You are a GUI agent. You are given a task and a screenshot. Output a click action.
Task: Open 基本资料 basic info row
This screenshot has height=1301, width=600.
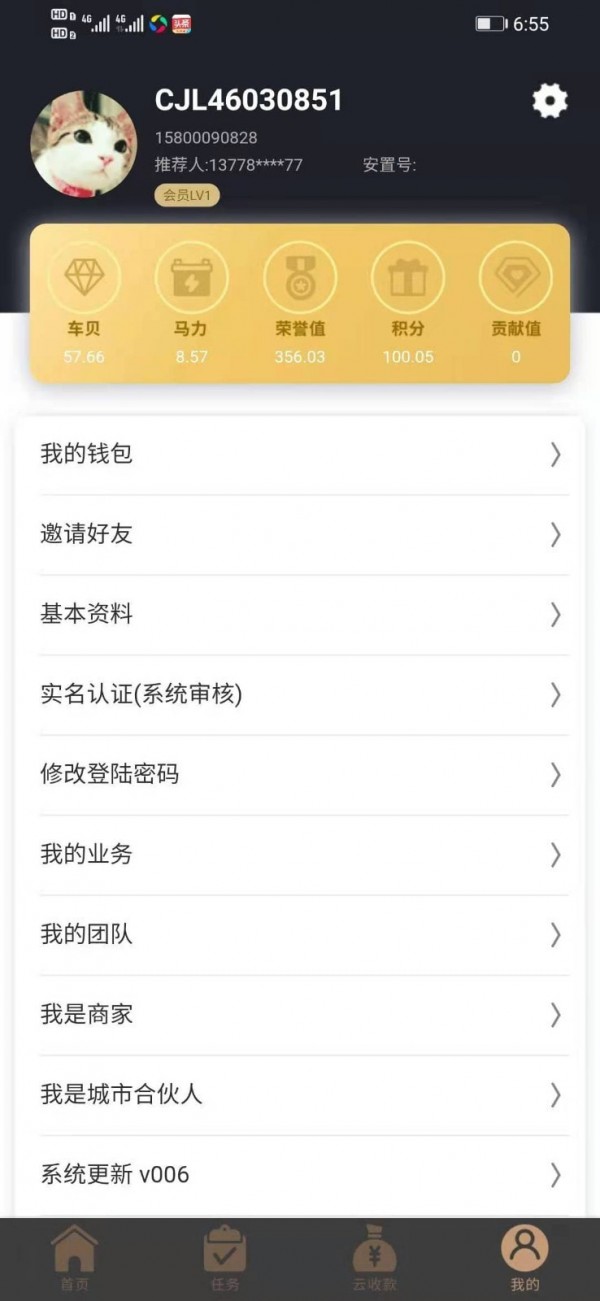click(x=300, y=615)
